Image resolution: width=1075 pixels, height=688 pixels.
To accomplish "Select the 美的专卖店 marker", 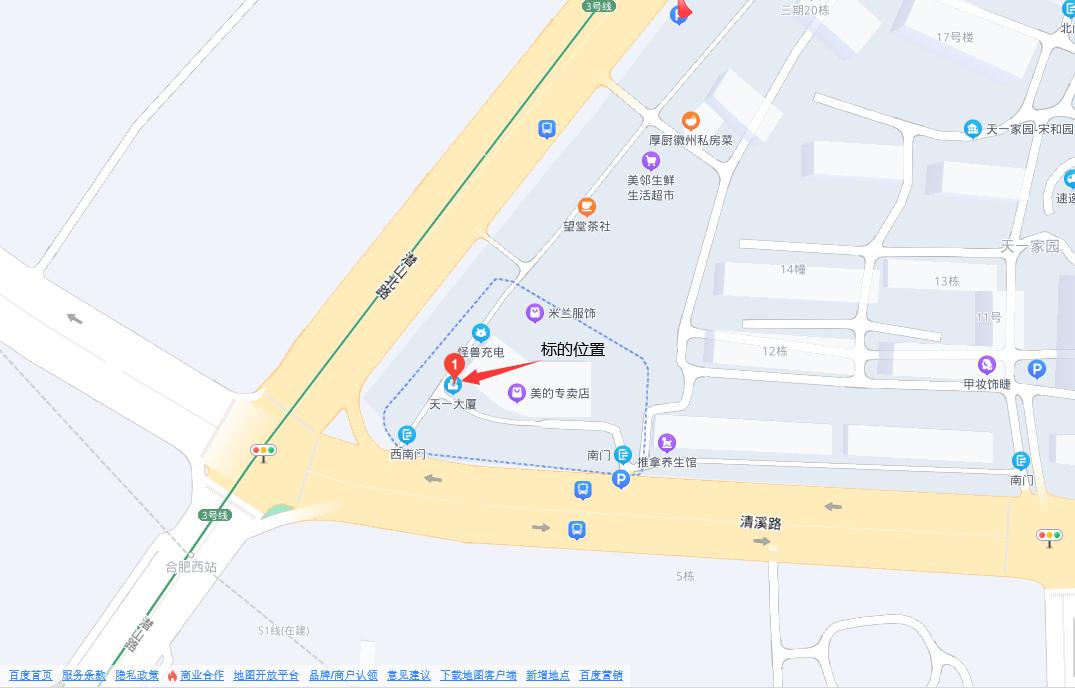I will [x=517, y=393].
